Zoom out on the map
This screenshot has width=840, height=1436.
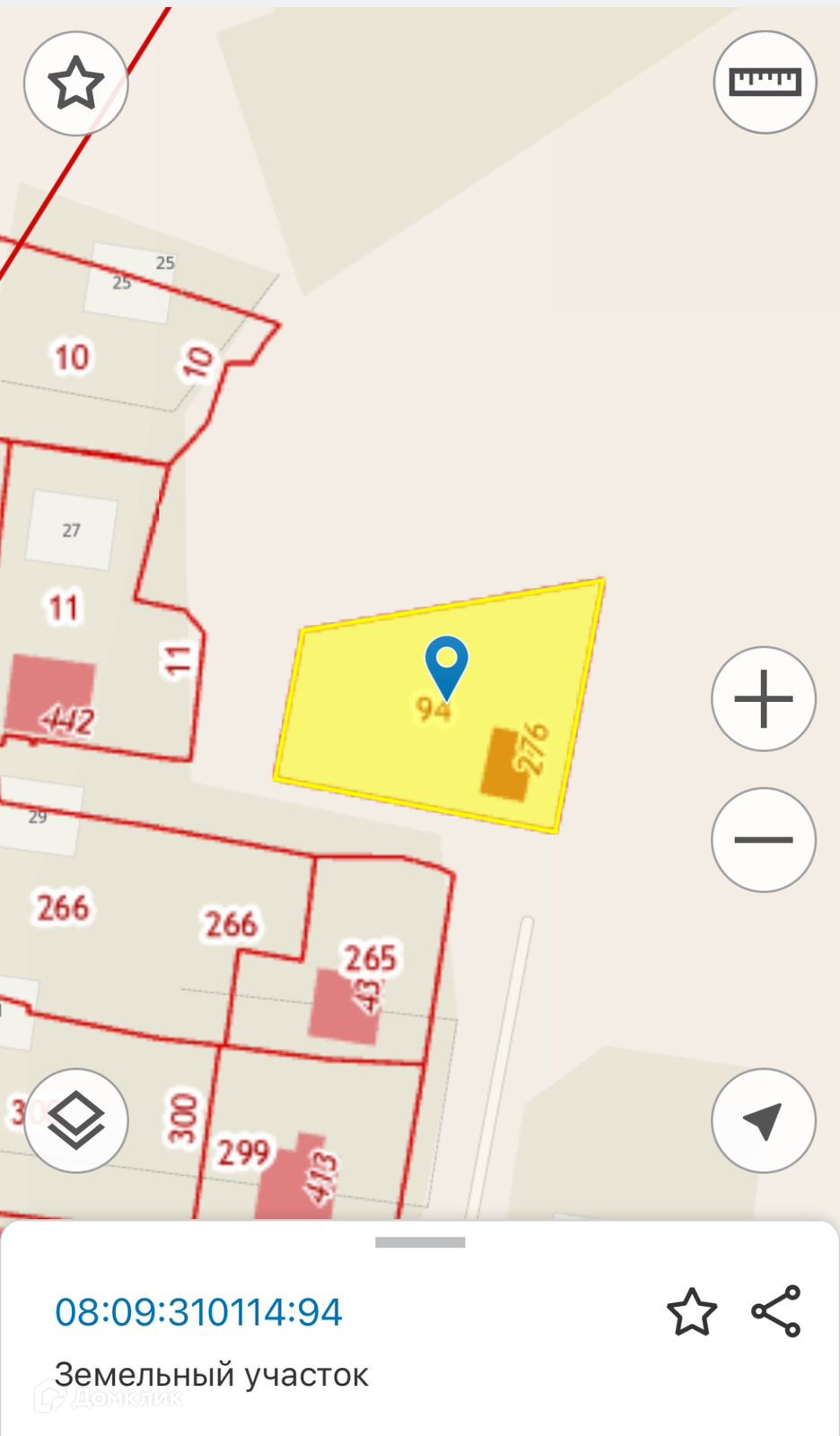pyautogui.click(x=764, y=840)
